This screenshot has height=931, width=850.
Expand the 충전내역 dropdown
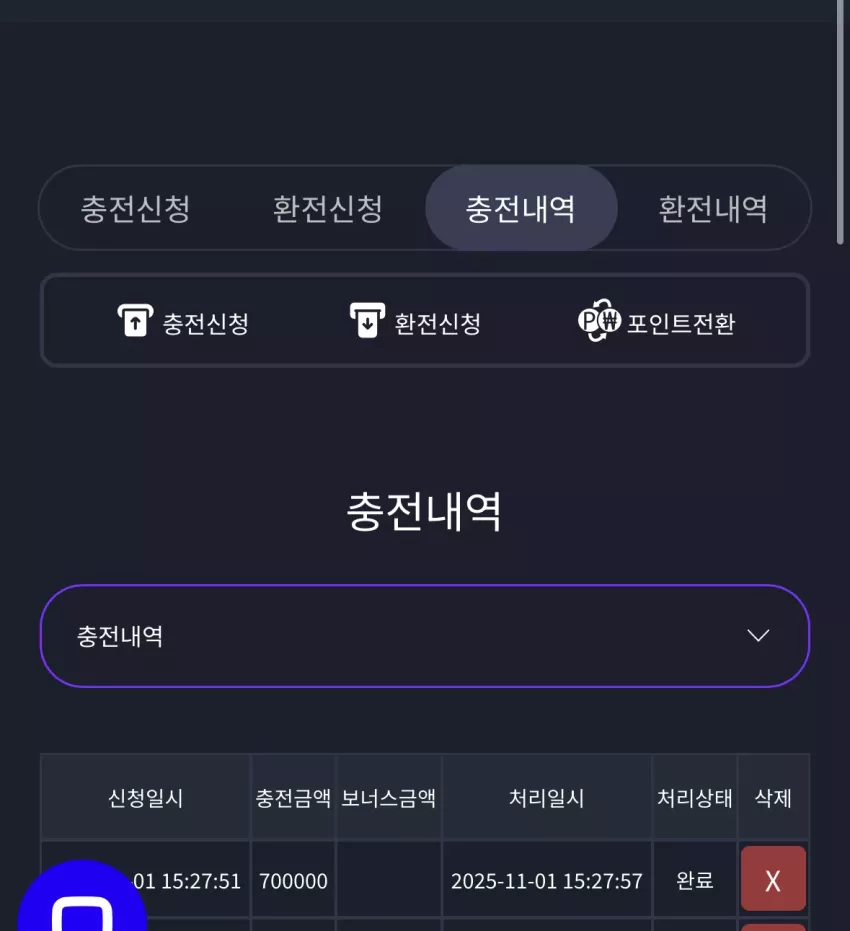(425, 636)
